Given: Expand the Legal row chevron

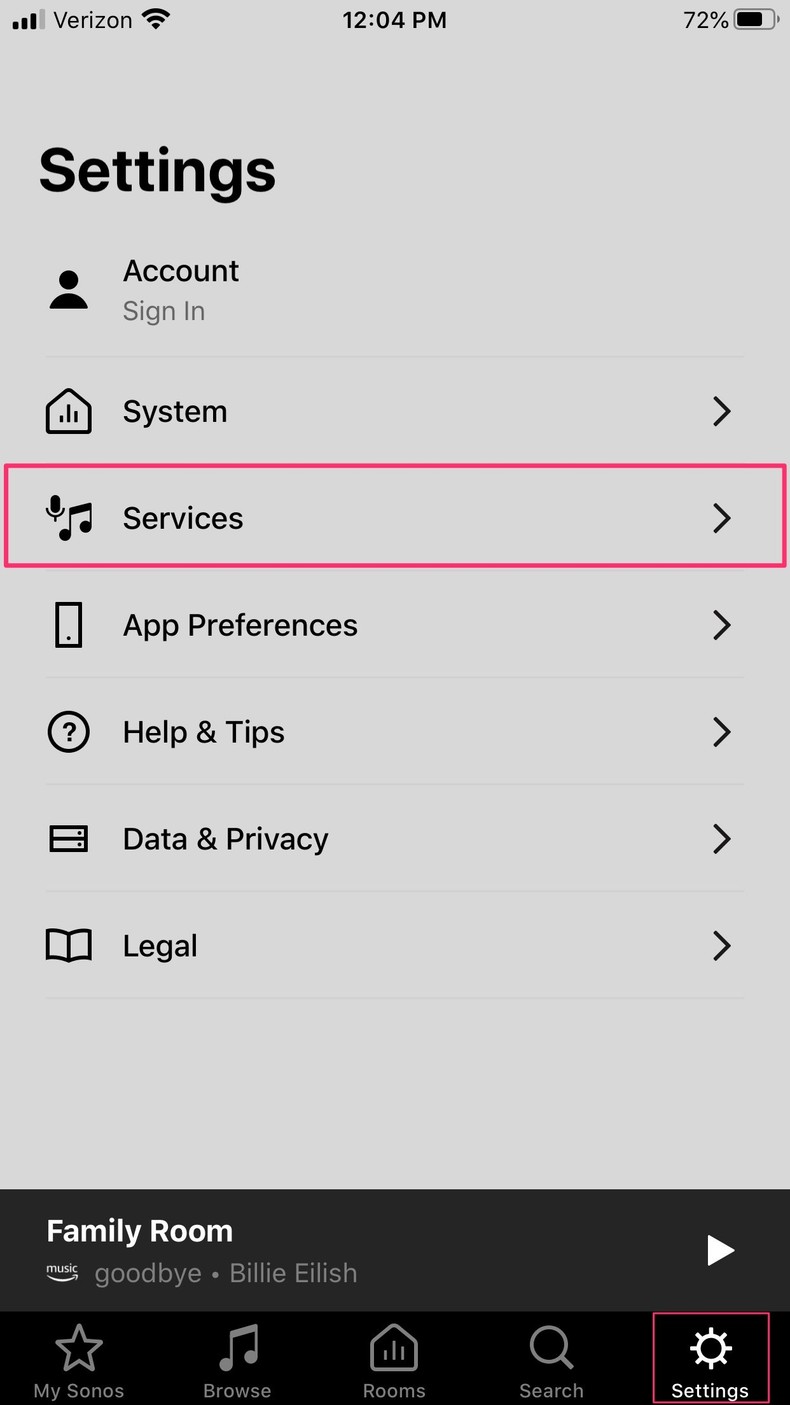Looking at the screenshot, I should [722, 945].
